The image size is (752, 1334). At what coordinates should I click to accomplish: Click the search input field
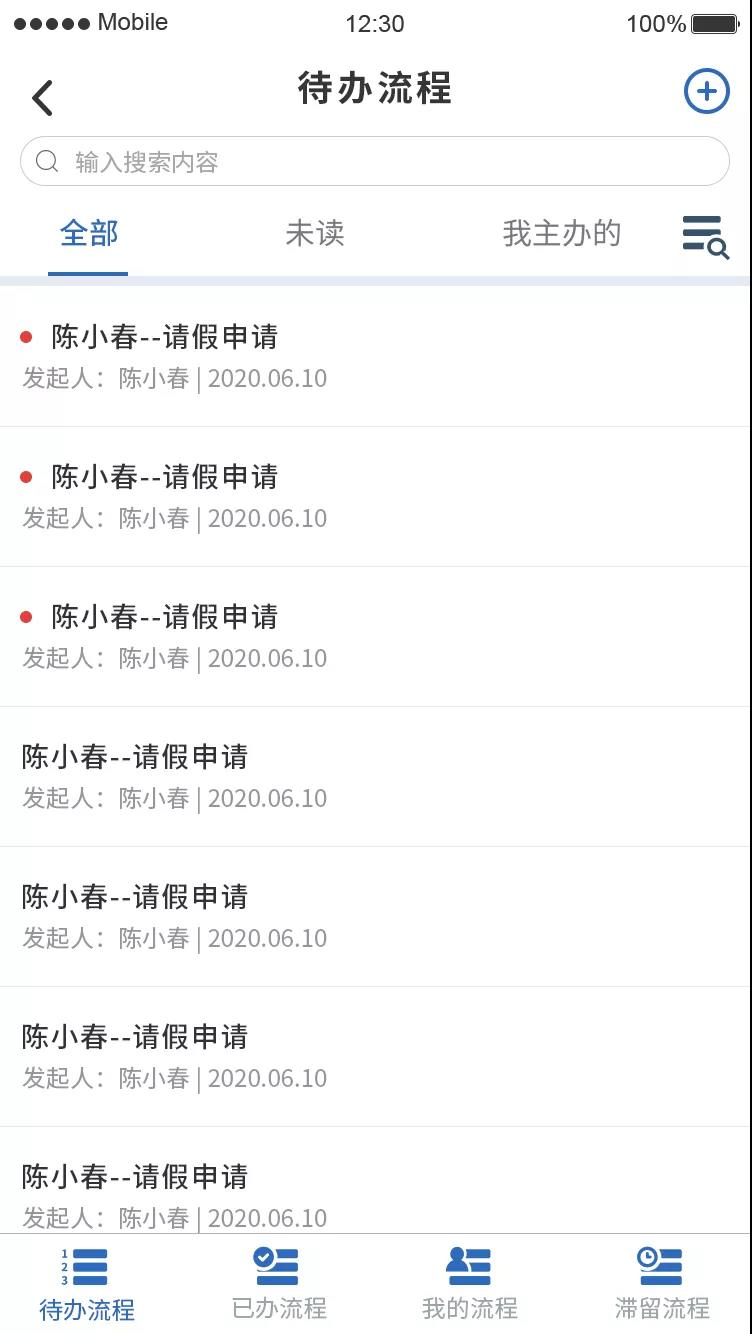click(x=376, y=160)
